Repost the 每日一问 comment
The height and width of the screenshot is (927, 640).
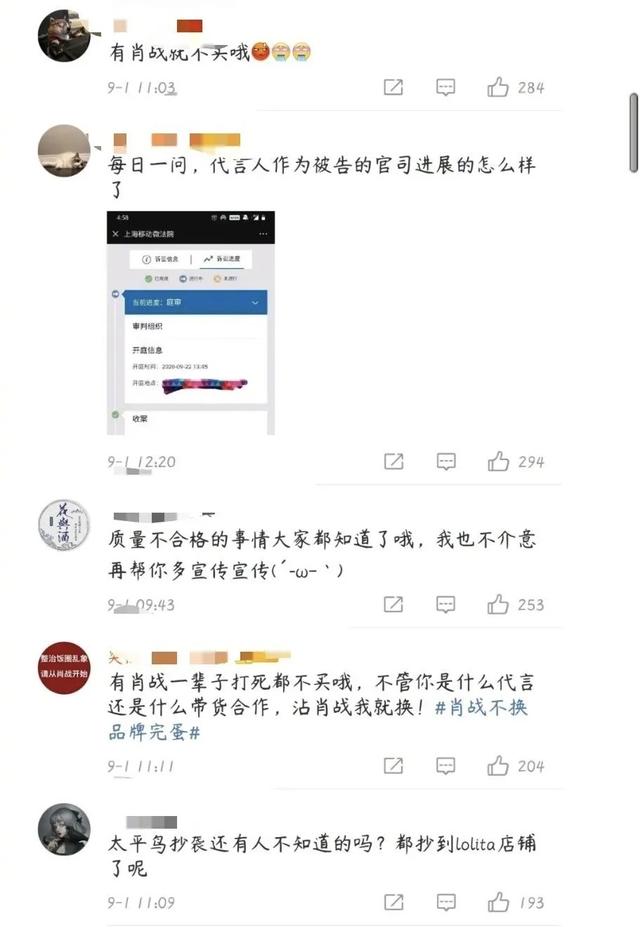point(394,462)
